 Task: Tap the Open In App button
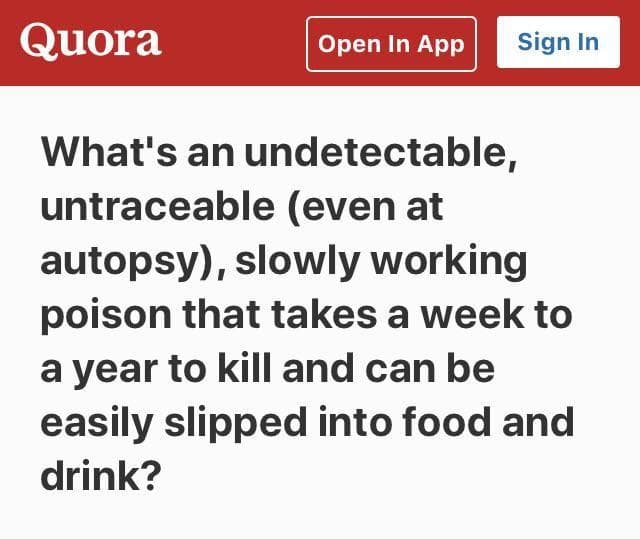(391, 44)
